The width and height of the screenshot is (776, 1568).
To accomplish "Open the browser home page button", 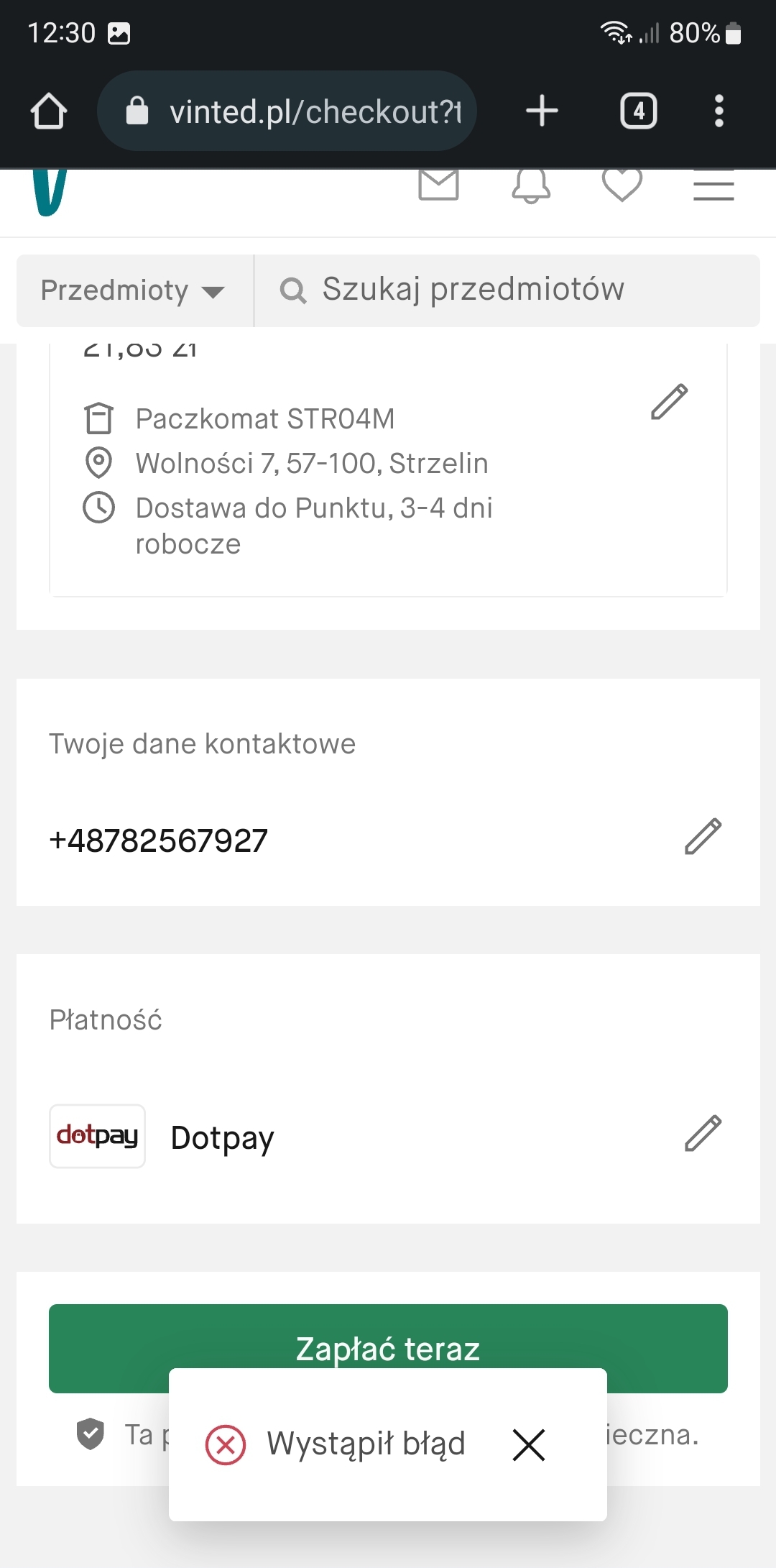I will tap(49, 111).
